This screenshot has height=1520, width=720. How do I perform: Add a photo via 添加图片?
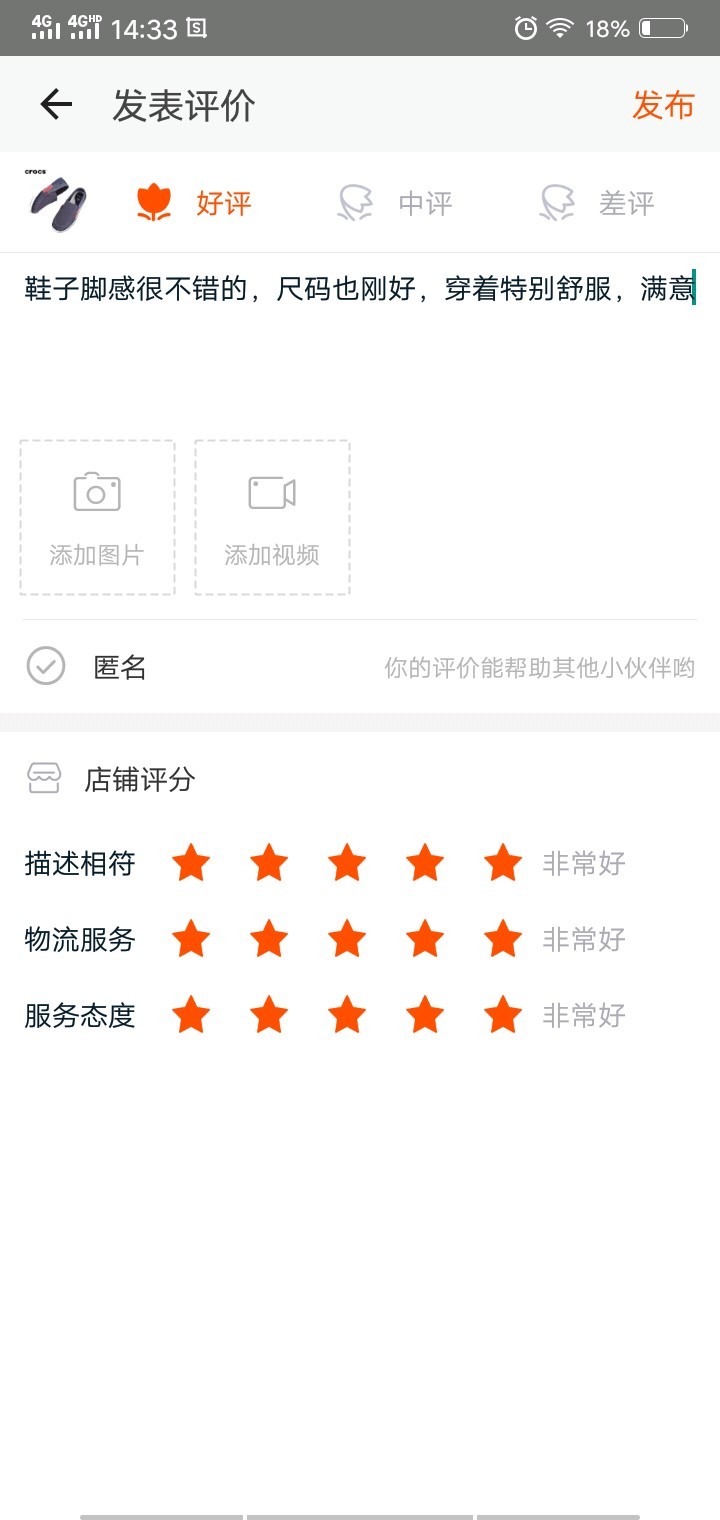click(x=97, y=518)
